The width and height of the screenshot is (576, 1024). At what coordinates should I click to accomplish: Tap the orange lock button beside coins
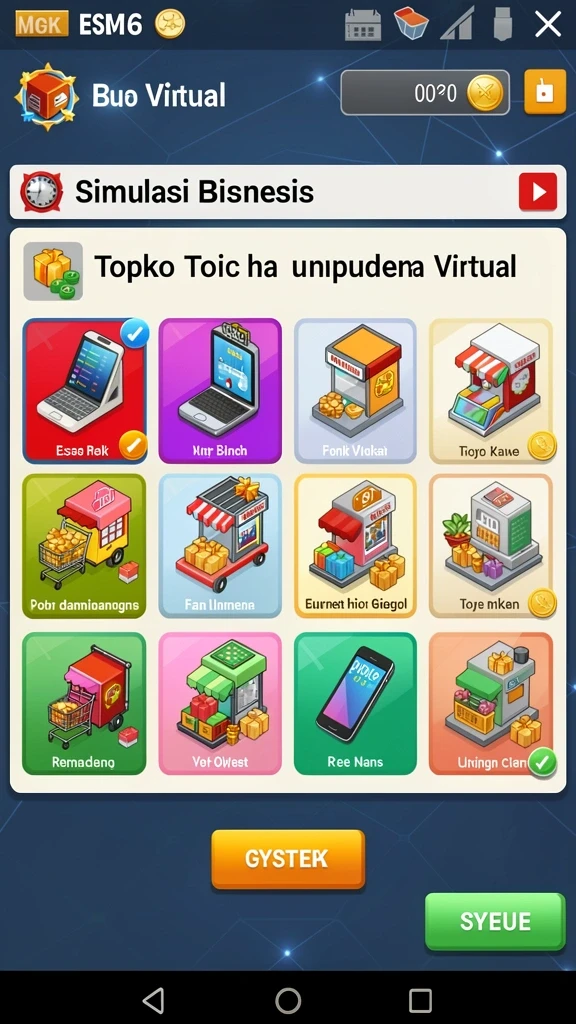click(x=545, y=92)
